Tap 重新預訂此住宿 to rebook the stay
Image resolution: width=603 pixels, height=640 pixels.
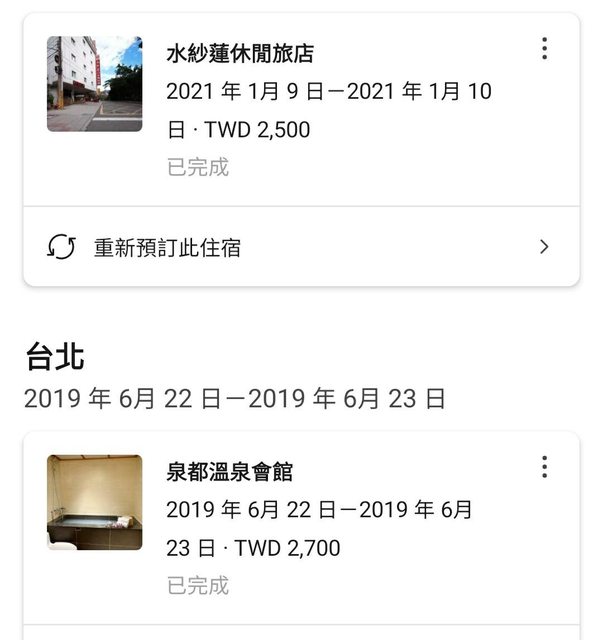click(300, 247)
